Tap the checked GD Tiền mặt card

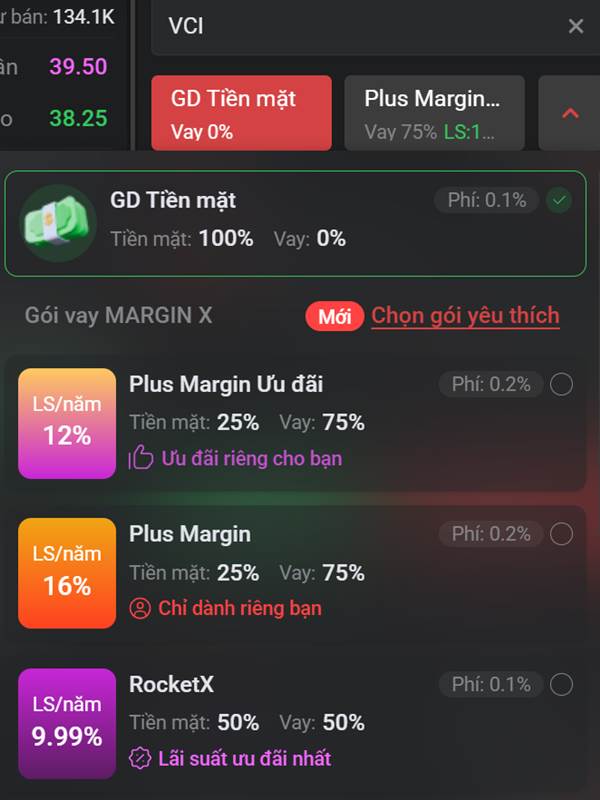(x=295, y=223)
